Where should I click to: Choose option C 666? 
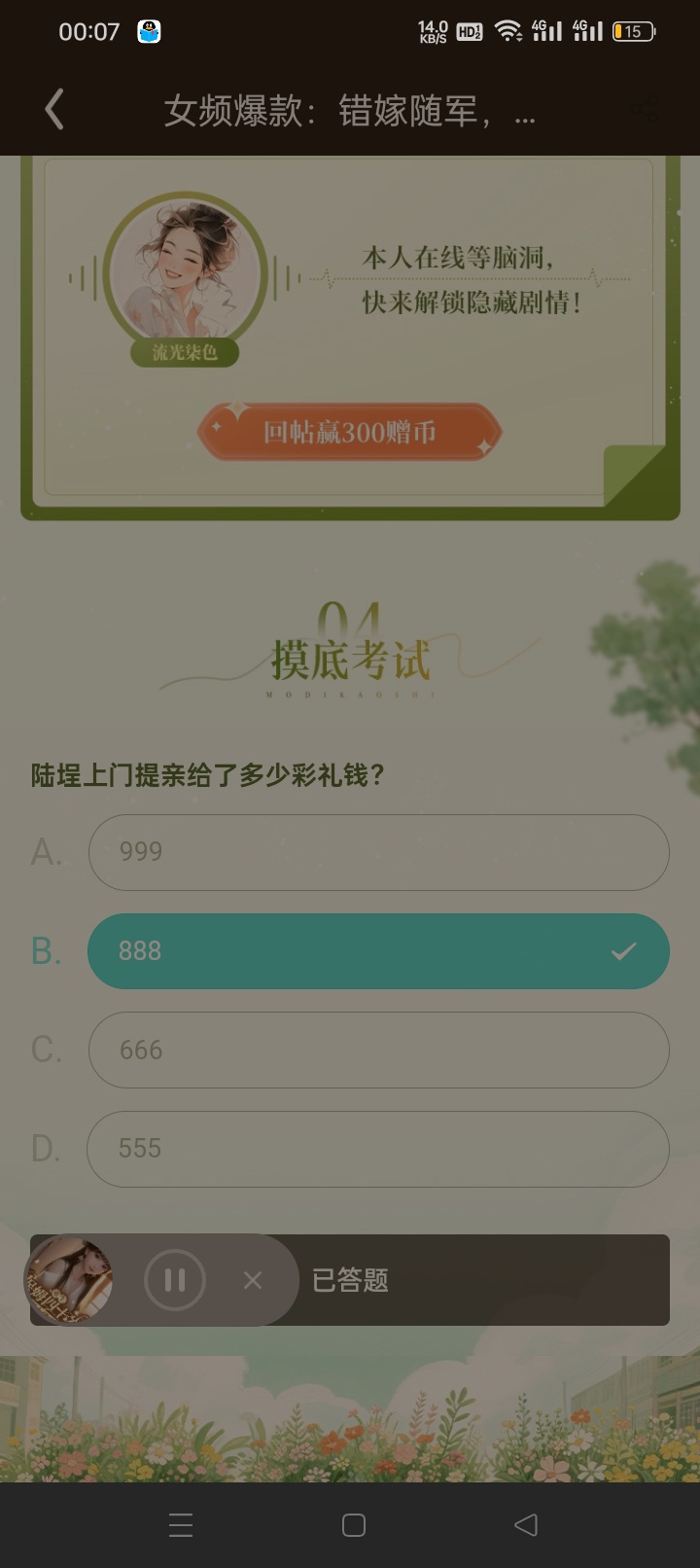[x=378, y=1050]
